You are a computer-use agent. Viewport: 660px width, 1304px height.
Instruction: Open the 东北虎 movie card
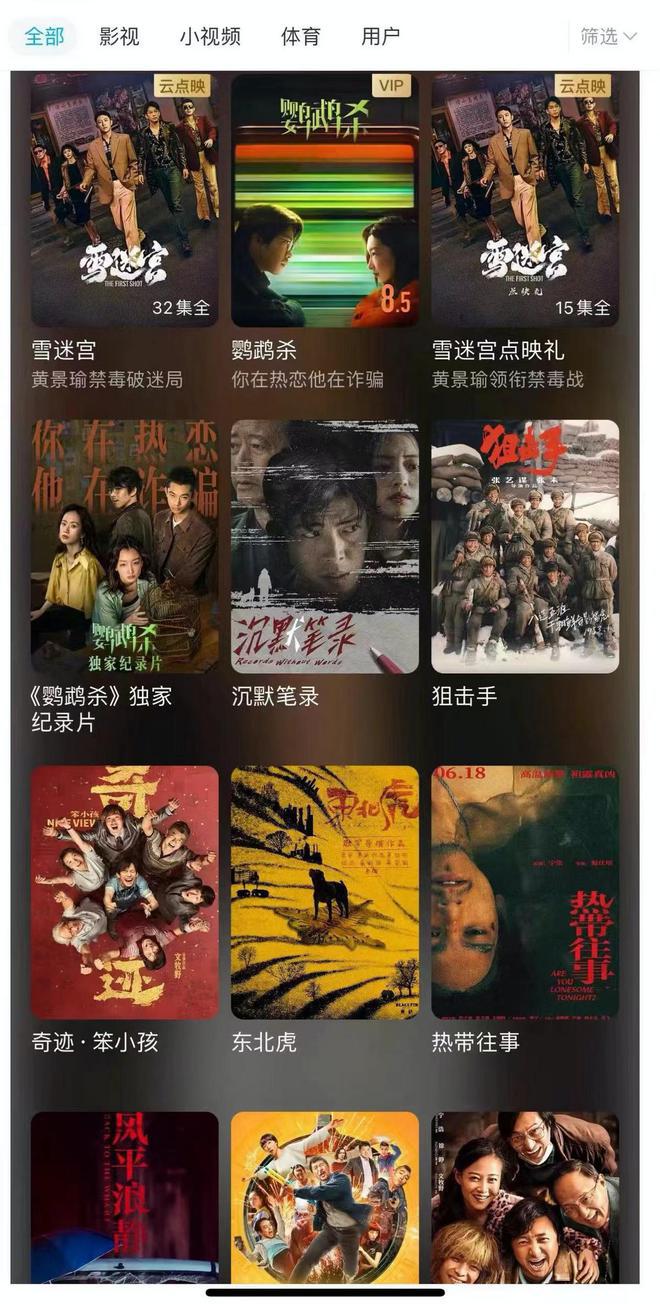tap(325, 892)
